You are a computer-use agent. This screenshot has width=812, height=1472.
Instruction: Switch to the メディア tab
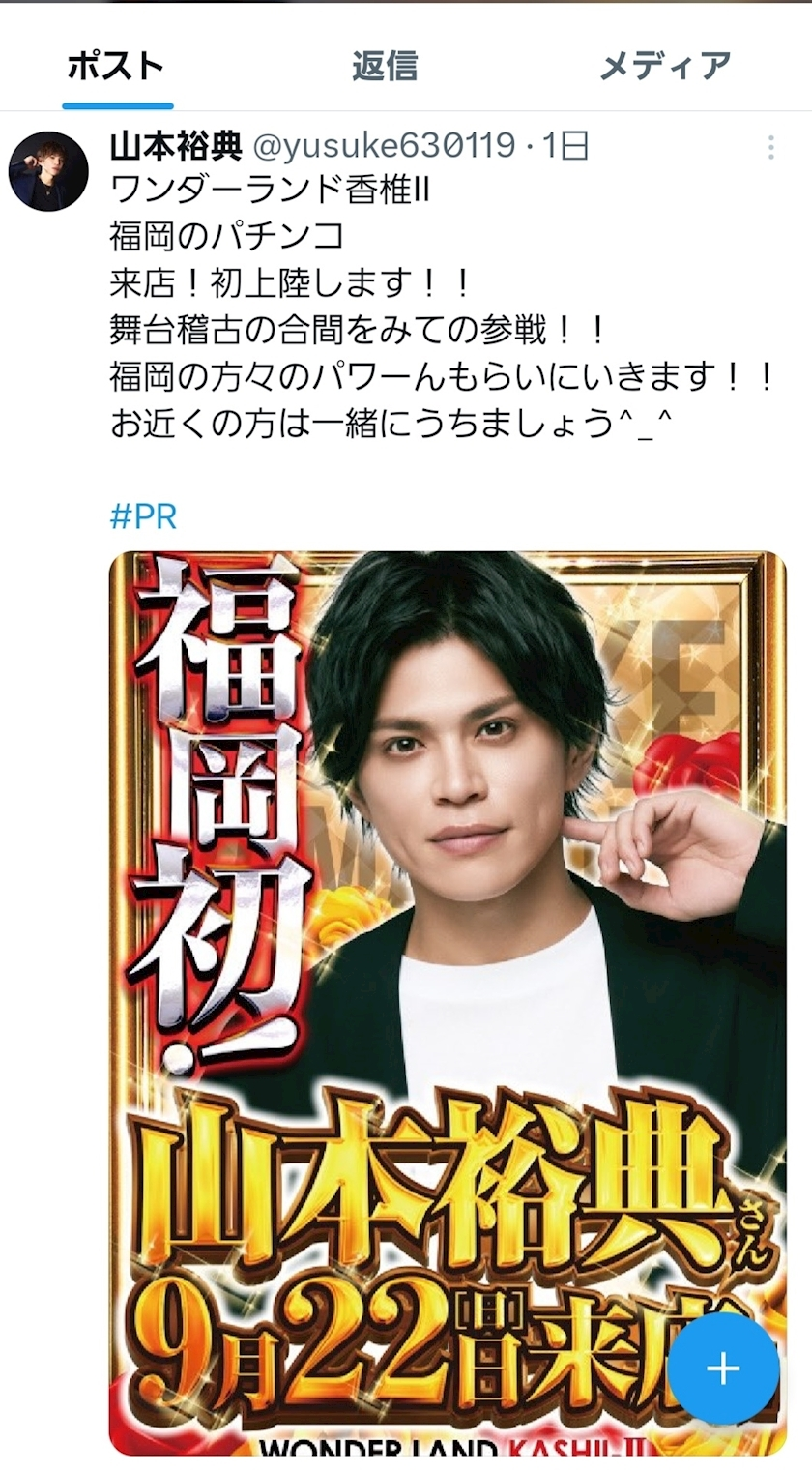[665, 66]
